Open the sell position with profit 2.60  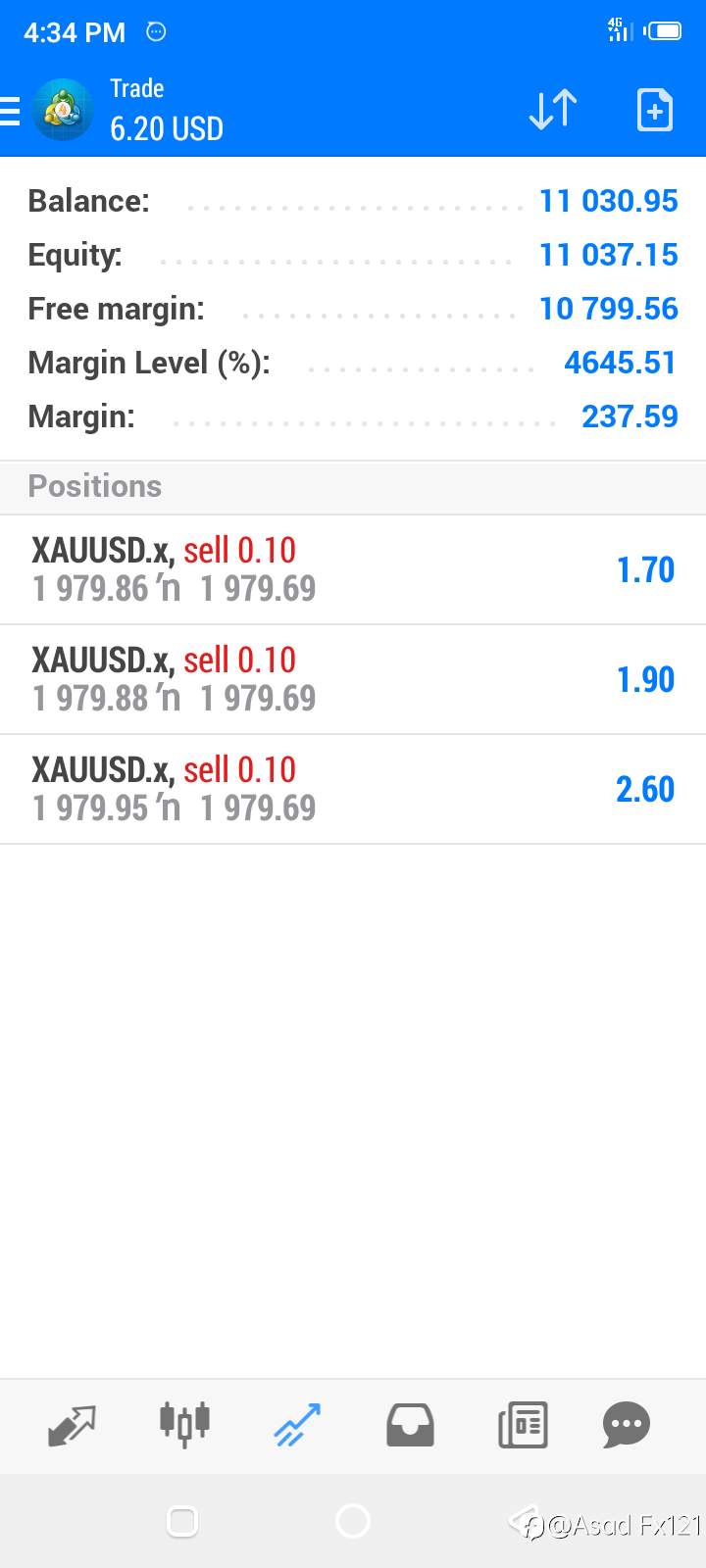[353, 789]
